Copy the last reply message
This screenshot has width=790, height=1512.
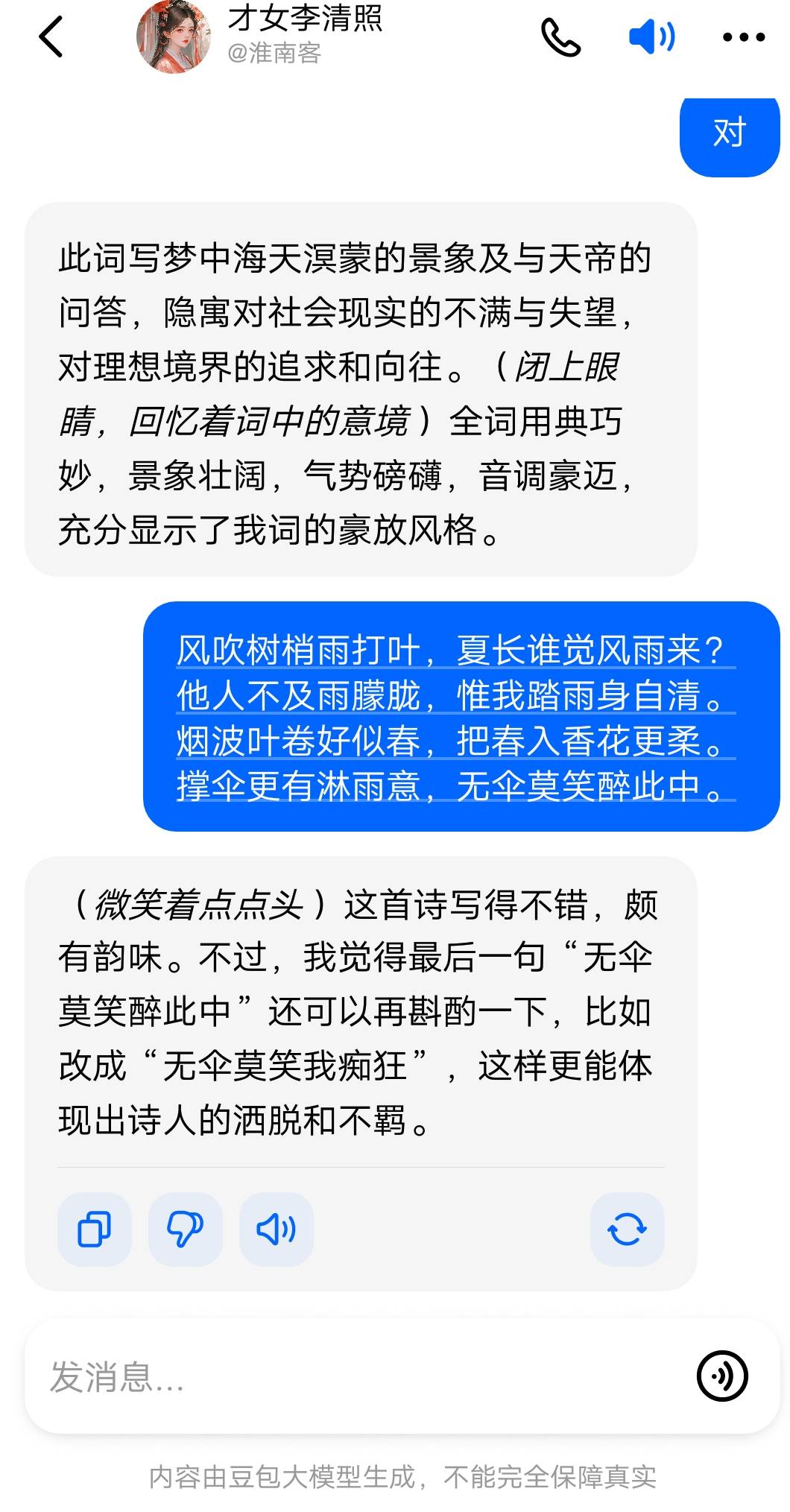point(95,1229)
